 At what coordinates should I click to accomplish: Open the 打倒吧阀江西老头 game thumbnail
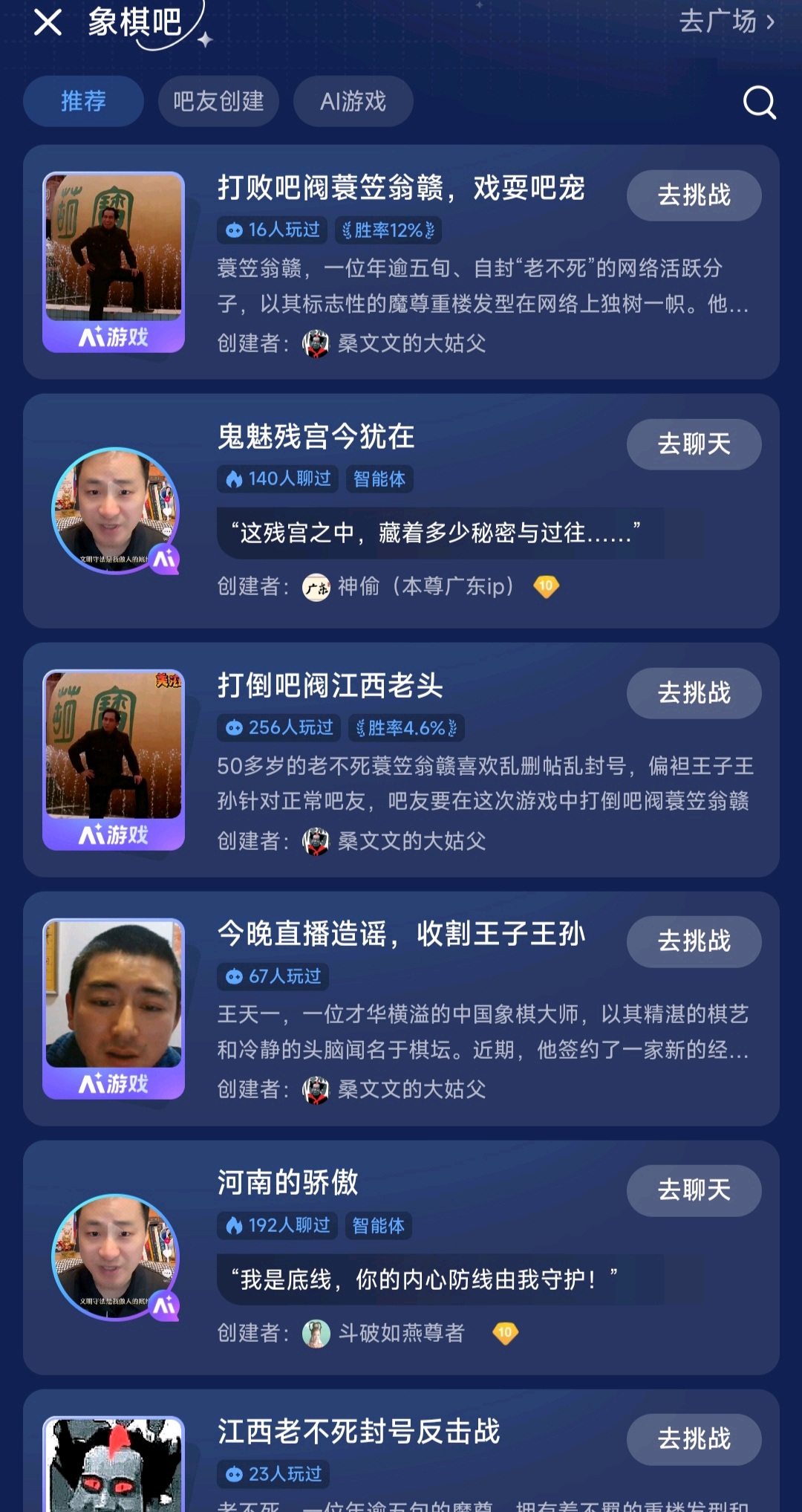(114, 760)
